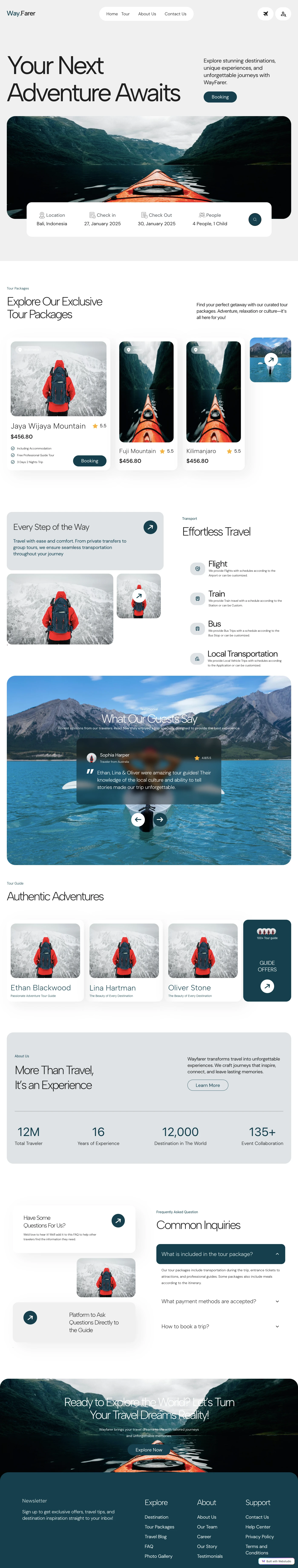Tap the Booking button in hero section
Screen dimensions: 298x1568
(x=220, y=97)
